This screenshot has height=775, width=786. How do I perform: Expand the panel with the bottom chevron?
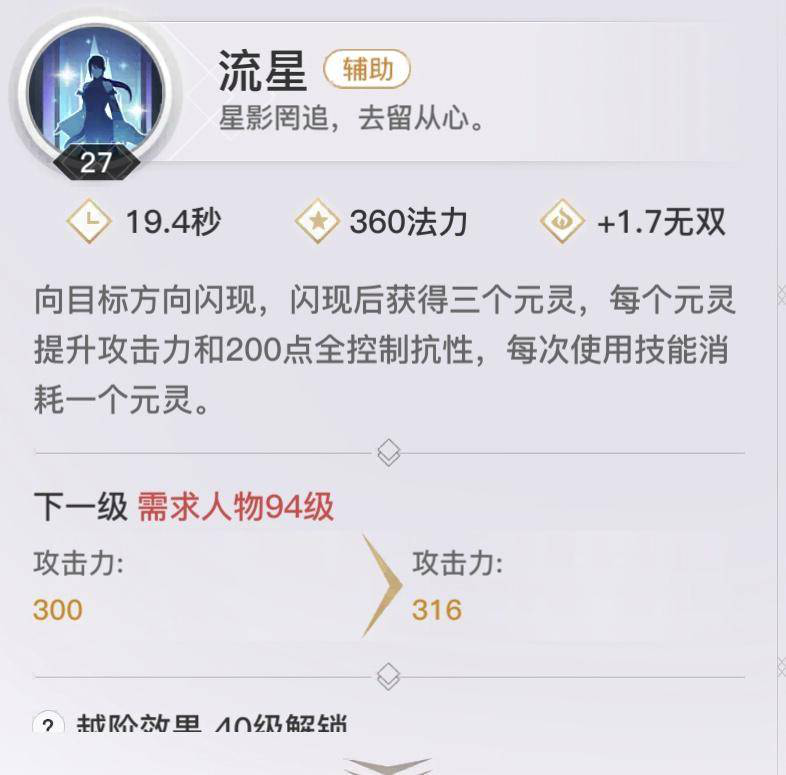388,765
